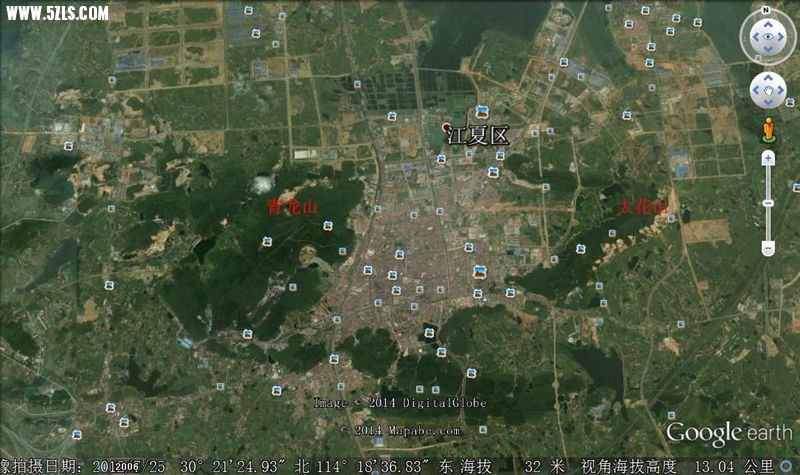Zoom in with the plus button

[768, 158]
